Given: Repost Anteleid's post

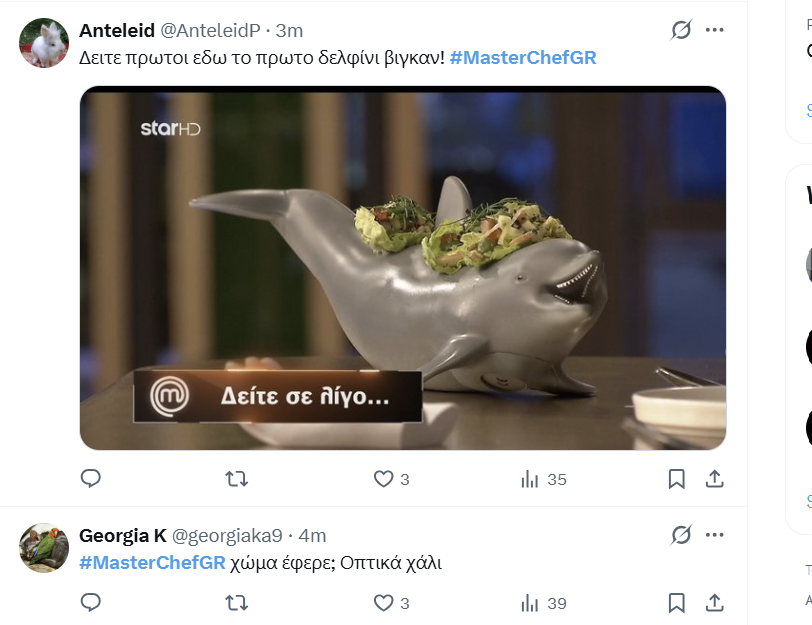Looking at the screenshot, I should (x=237, y=479).
